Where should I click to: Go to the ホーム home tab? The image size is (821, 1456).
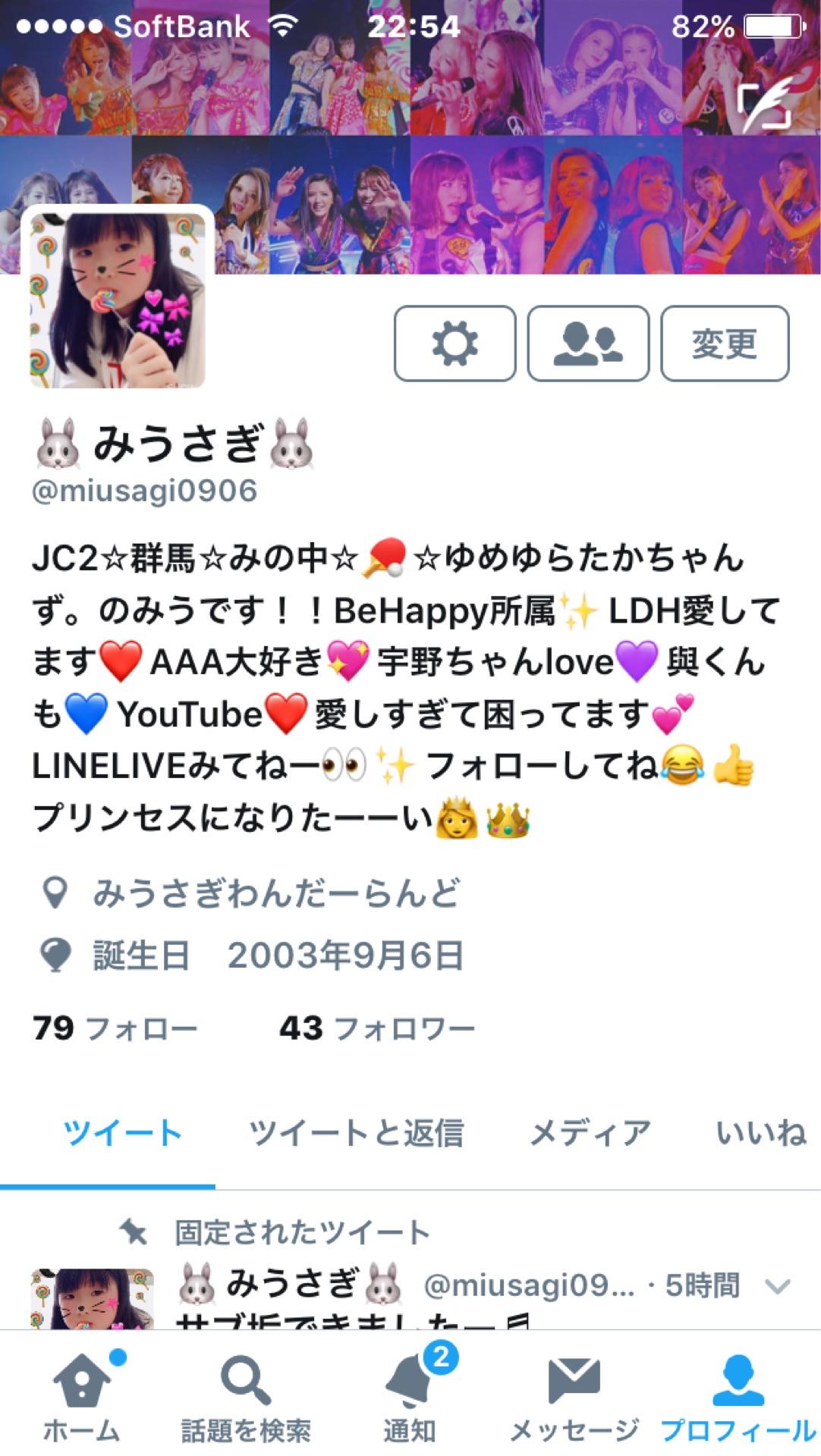tap(81, 1397)
